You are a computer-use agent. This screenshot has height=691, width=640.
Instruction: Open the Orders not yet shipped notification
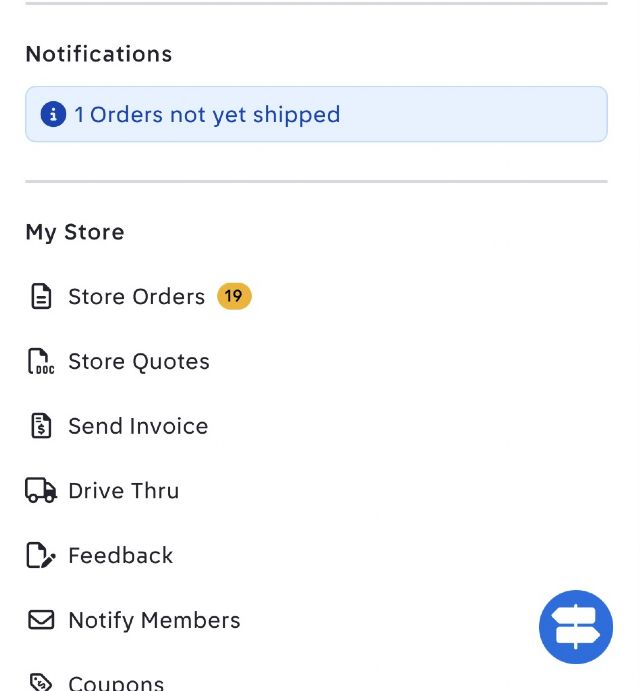pos(207,115)
